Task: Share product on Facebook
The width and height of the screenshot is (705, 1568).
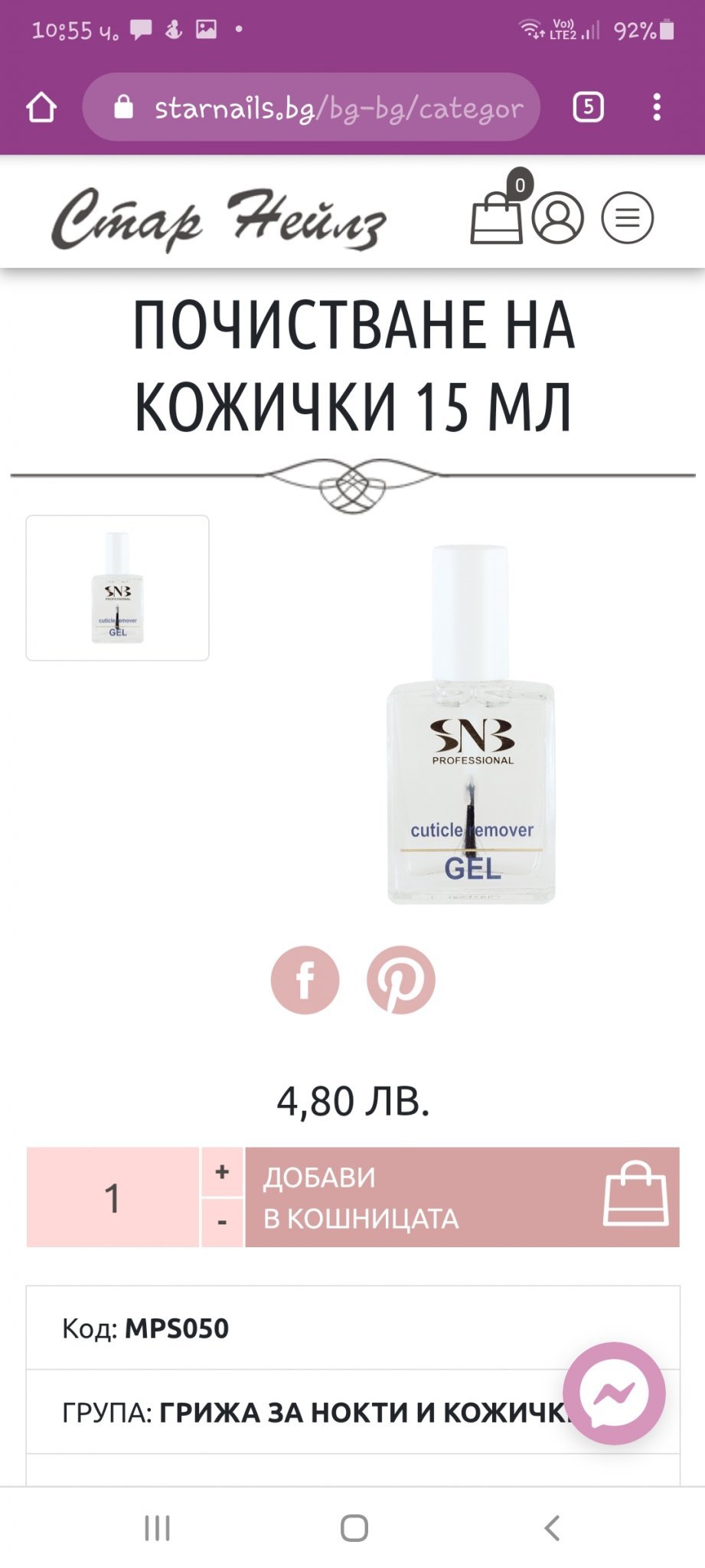Action: pyautogui.click(x=305, y=980)
